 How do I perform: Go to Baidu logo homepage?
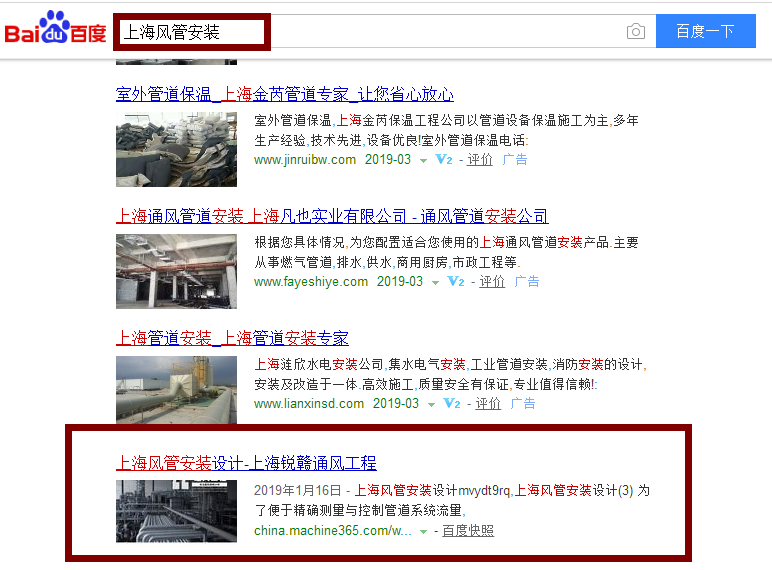[55, 30]
